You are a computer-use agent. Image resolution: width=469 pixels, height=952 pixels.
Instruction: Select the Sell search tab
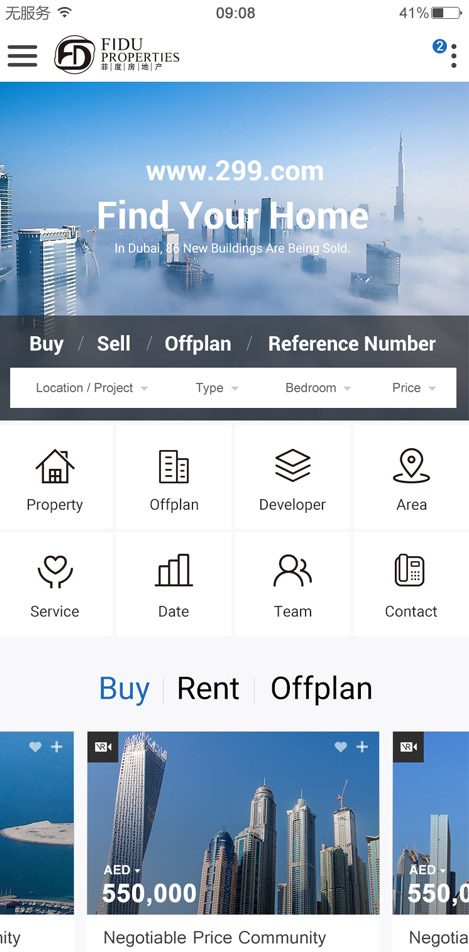[x=114, y=344]
